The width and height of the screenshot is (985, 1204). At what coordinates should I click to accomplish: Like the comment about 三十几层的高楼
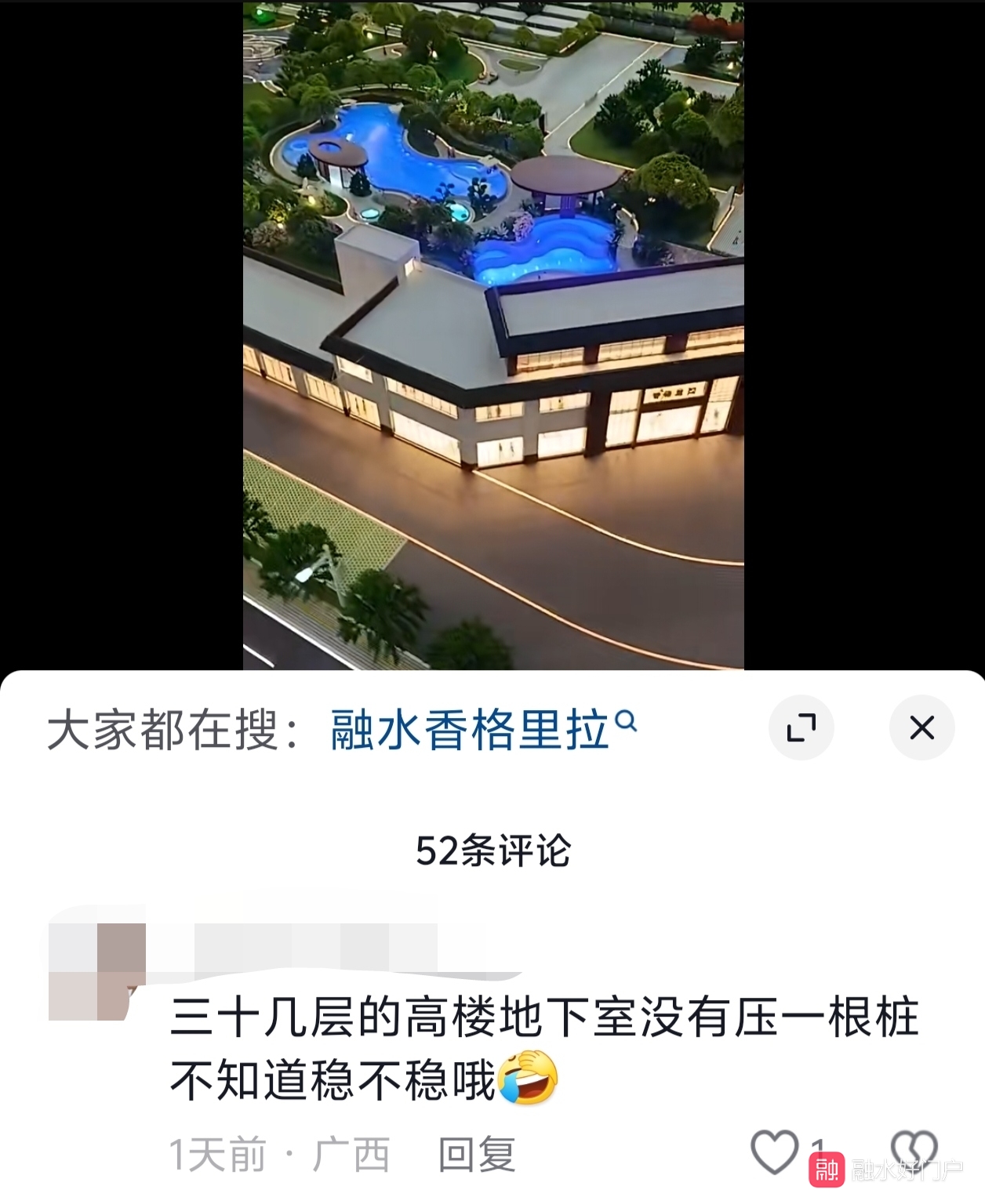tap(774, 1151)
